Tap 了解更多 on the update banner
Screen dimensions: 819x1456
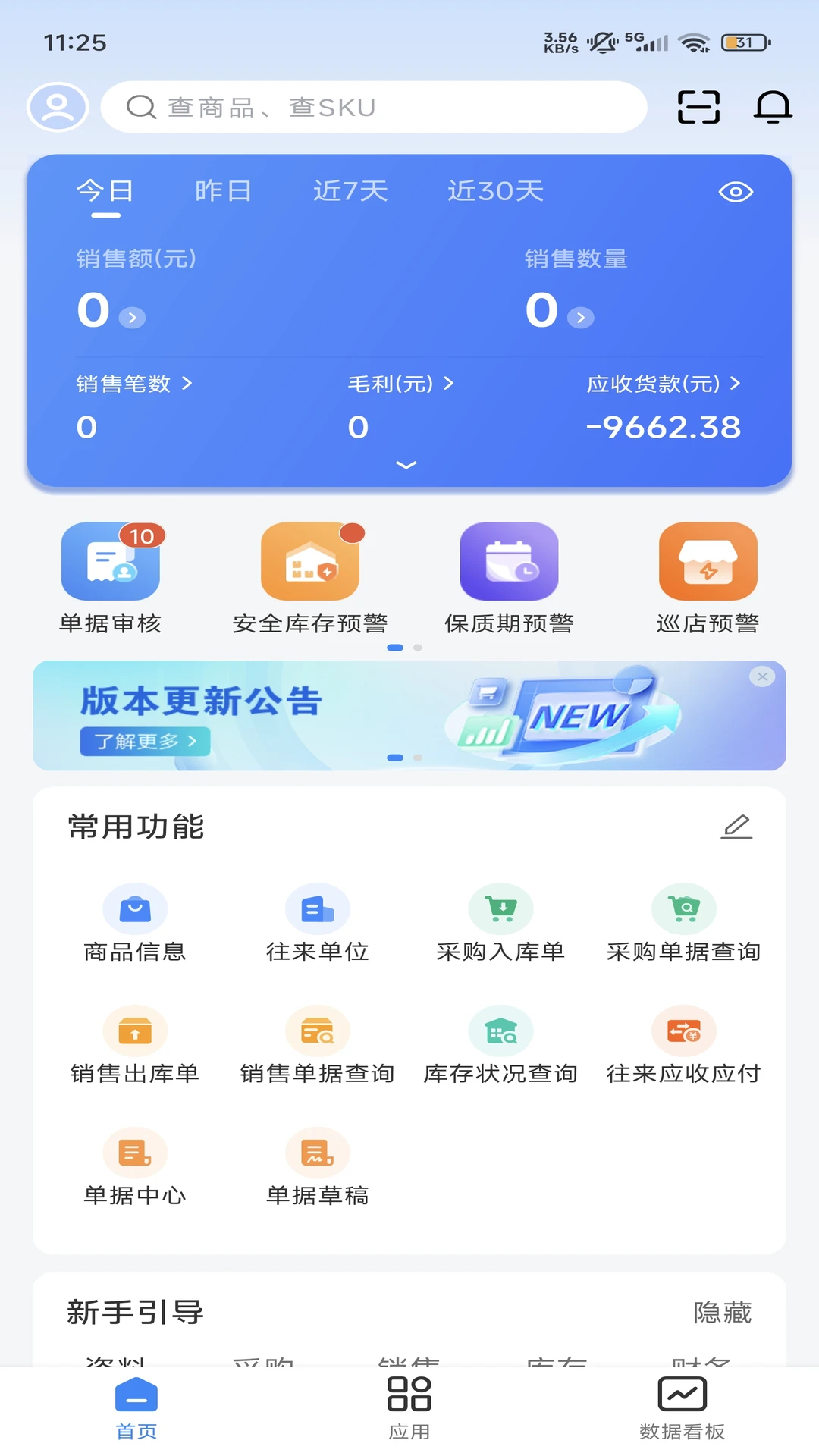(x=145, y=742)
